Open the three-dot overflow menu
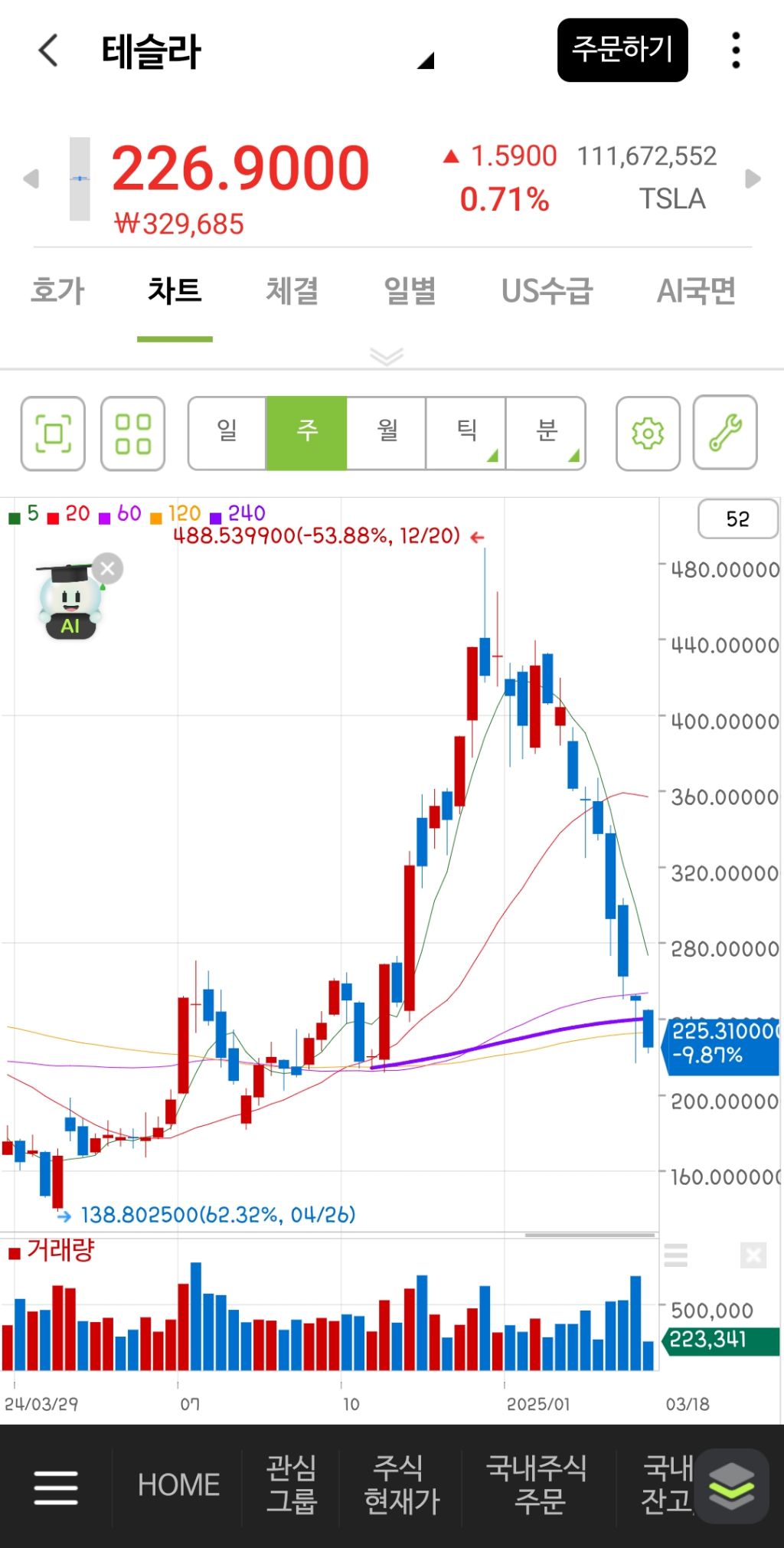This screenshot has width=784, height=1548. coord(734,51)
